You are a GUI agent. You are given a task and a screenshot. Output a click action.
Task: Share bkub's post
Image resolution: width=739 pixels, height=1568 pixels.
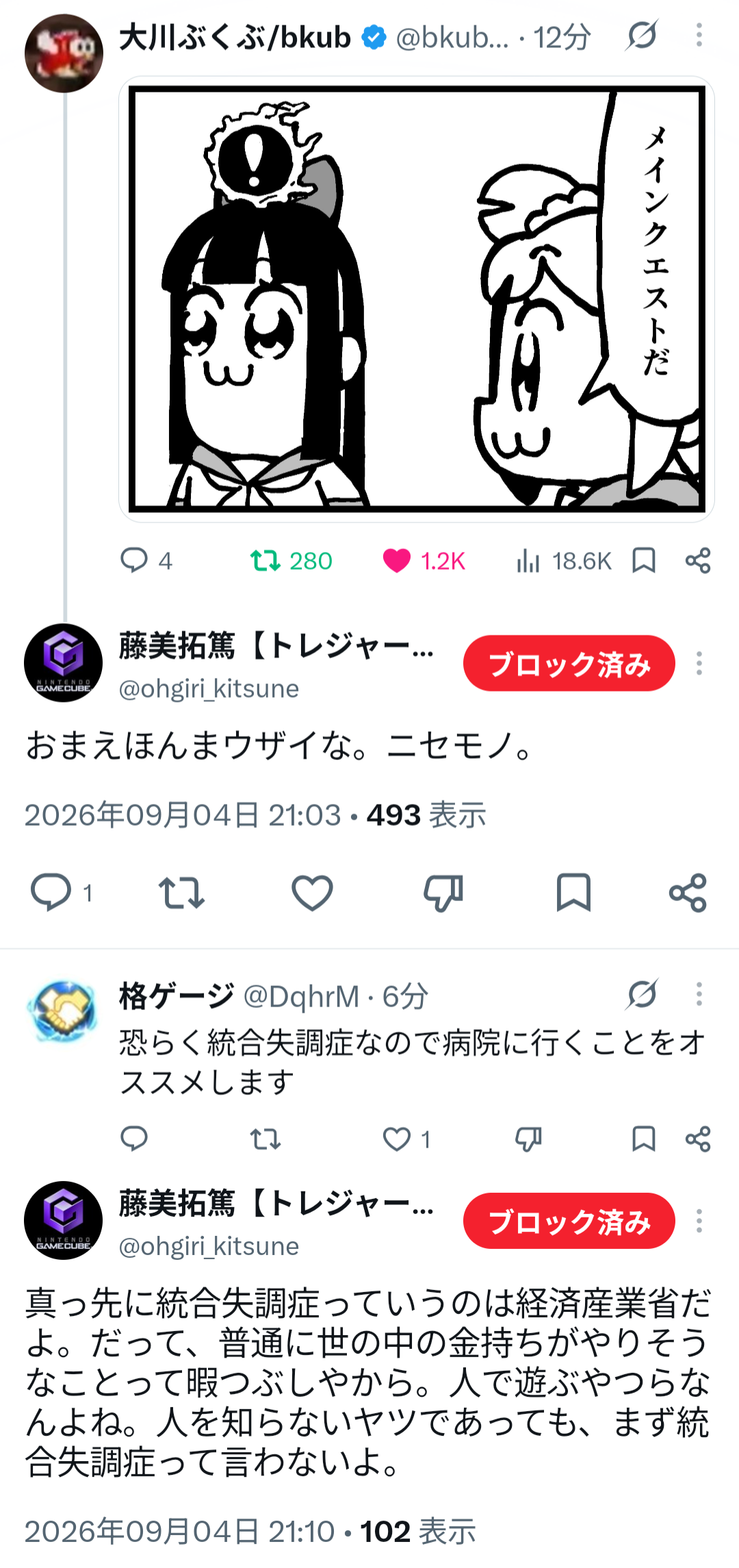click(x=698, y=561)
